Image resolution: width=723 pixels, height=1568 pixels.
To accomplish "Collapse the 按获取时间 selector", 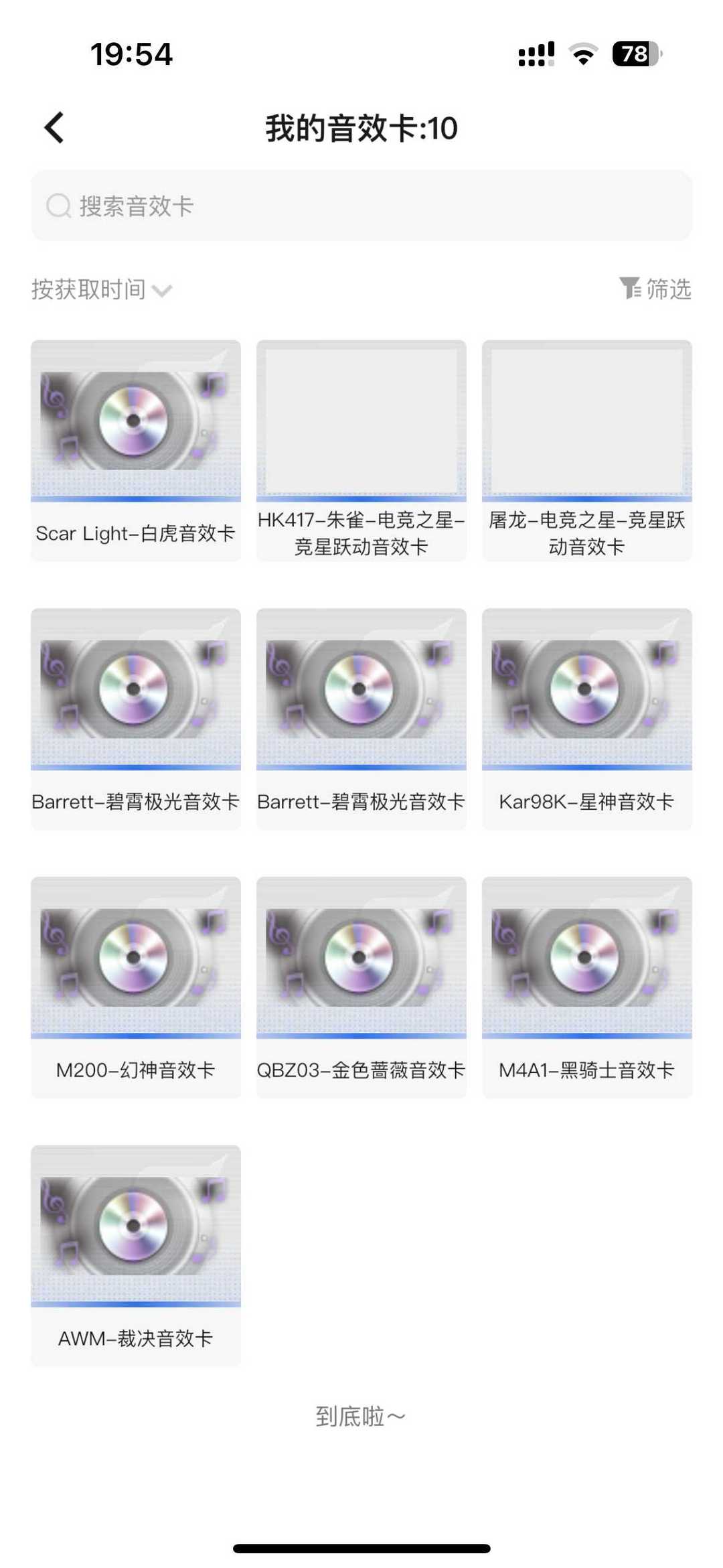I will coord(90,289).
